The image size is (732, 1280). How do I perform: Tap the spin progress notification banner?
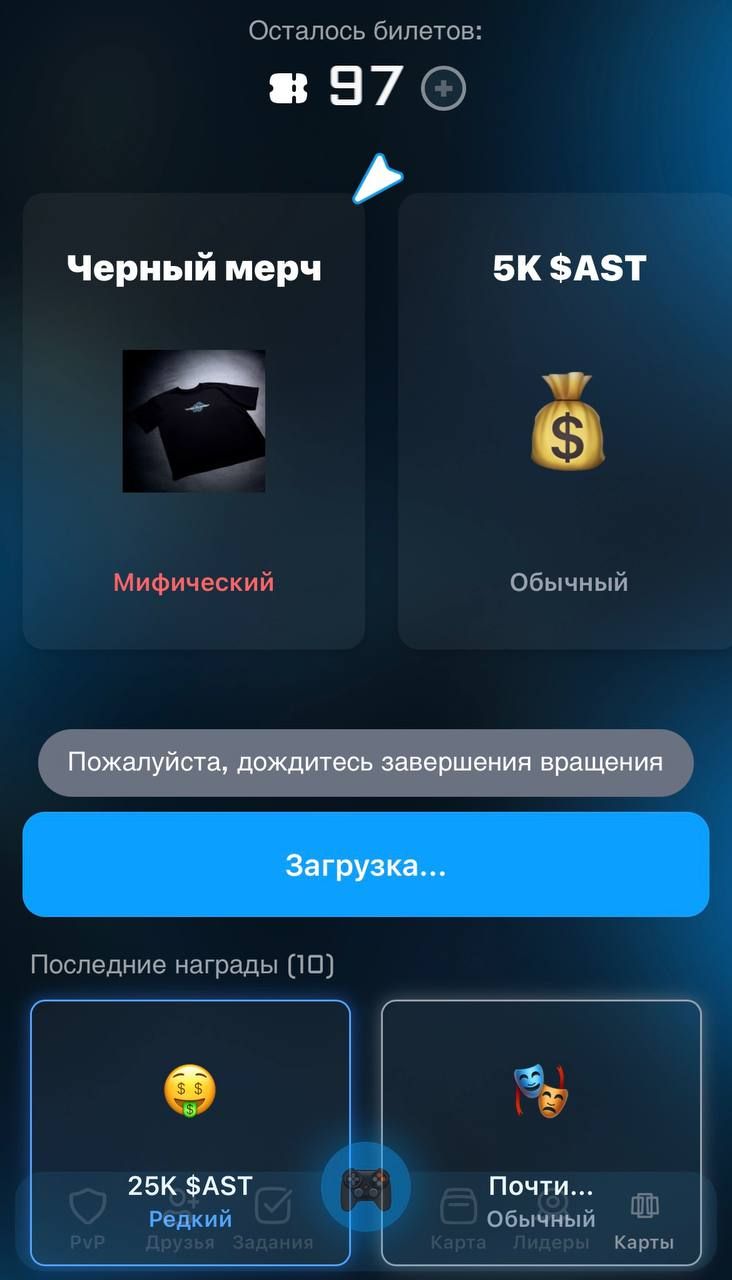(x=366, y=762)
